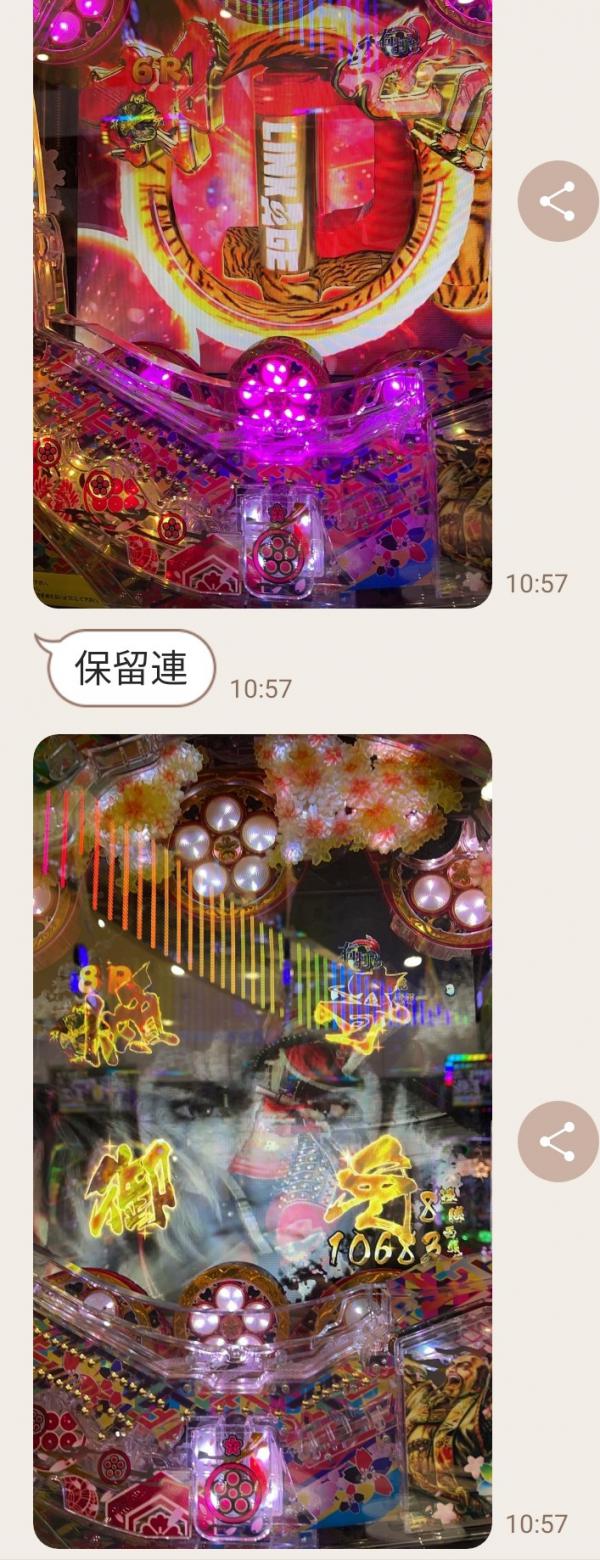Screen dimensions: 600x1560
Task: Open the red LINKAGE pachinko image
Action: (262, 300)
